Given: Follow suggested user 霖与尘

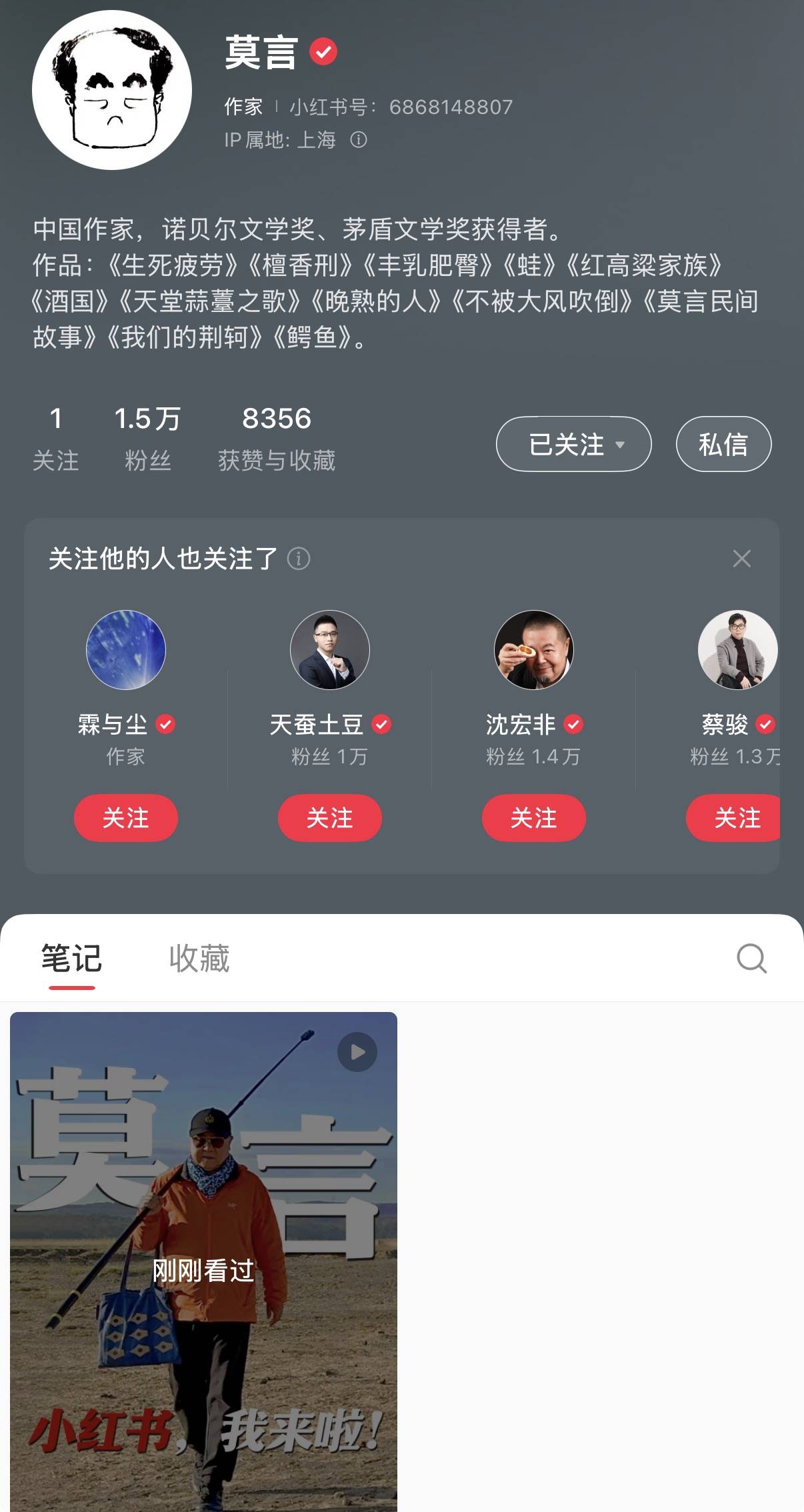Looking at the screenshot, I should click(126, 817).
